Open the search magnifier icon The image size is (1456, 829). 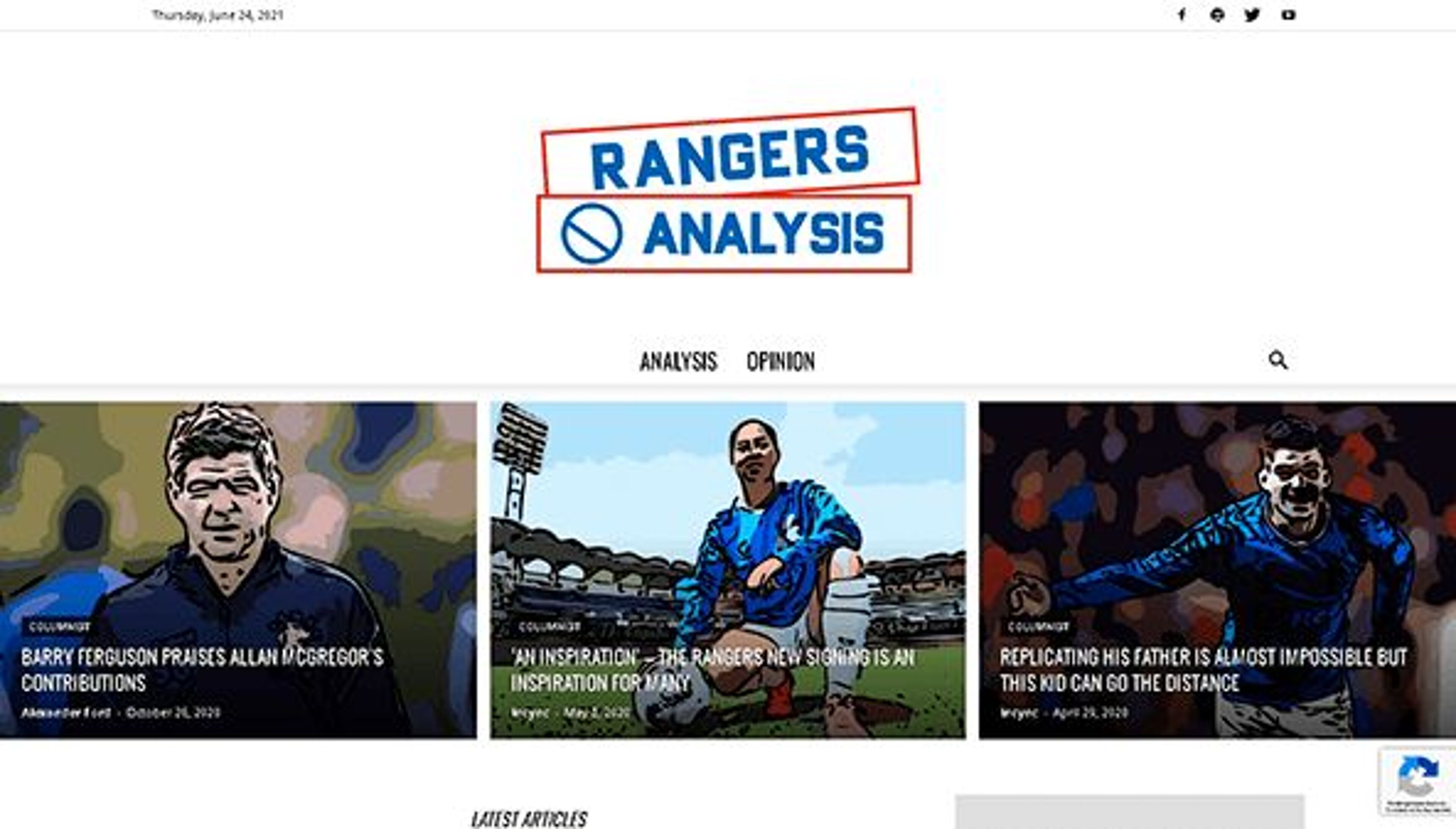pyautogui.click(x=1278, y=360)
